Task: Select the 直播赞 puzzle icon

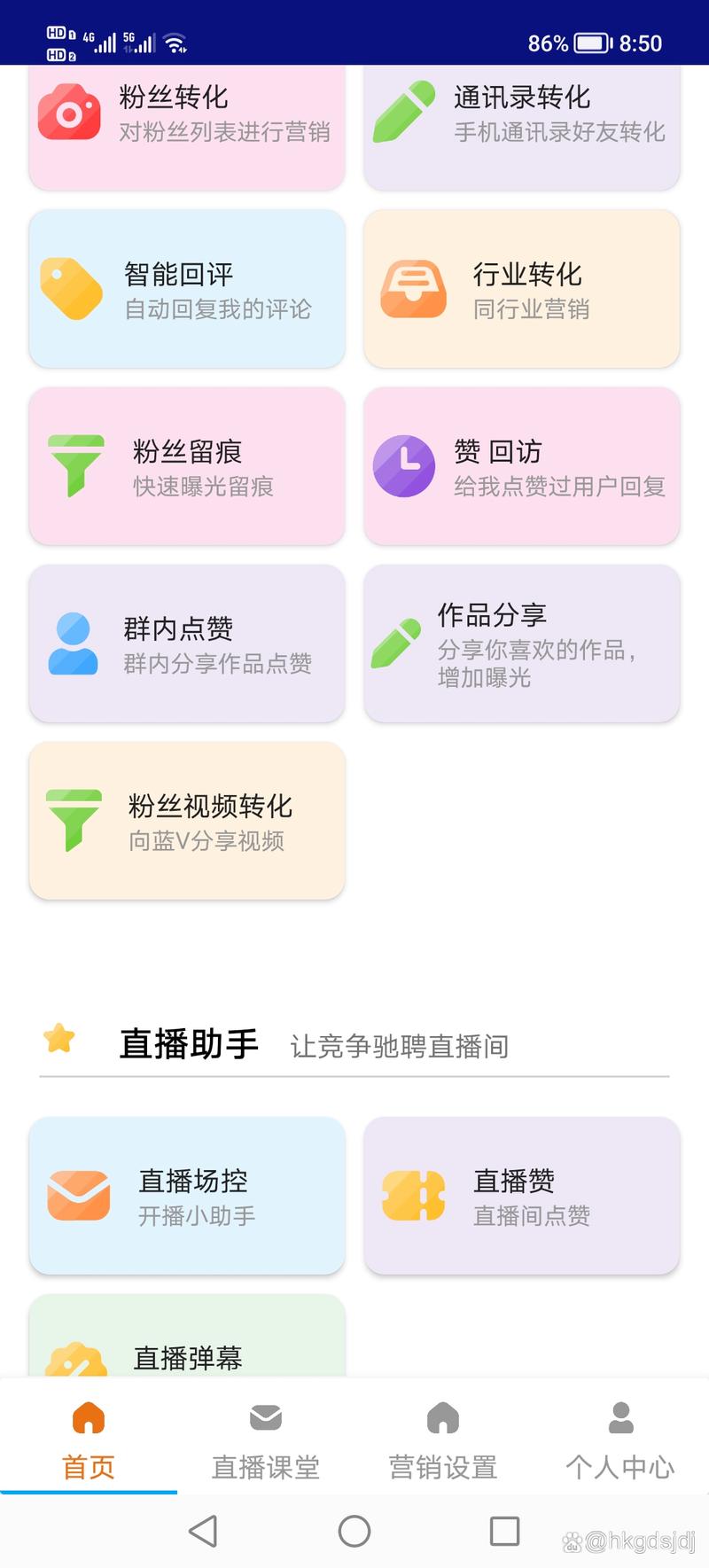Action: (411, 1196)
